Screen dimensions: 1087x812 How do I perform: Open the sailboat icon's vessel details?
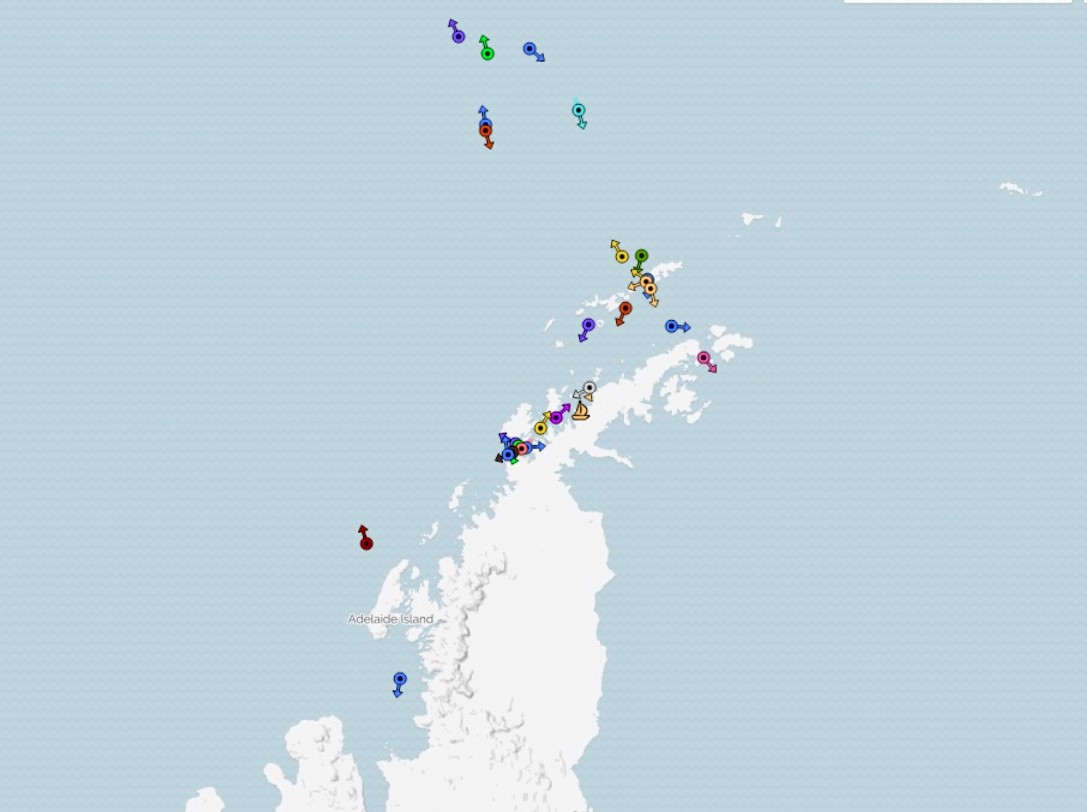point(580,410)
